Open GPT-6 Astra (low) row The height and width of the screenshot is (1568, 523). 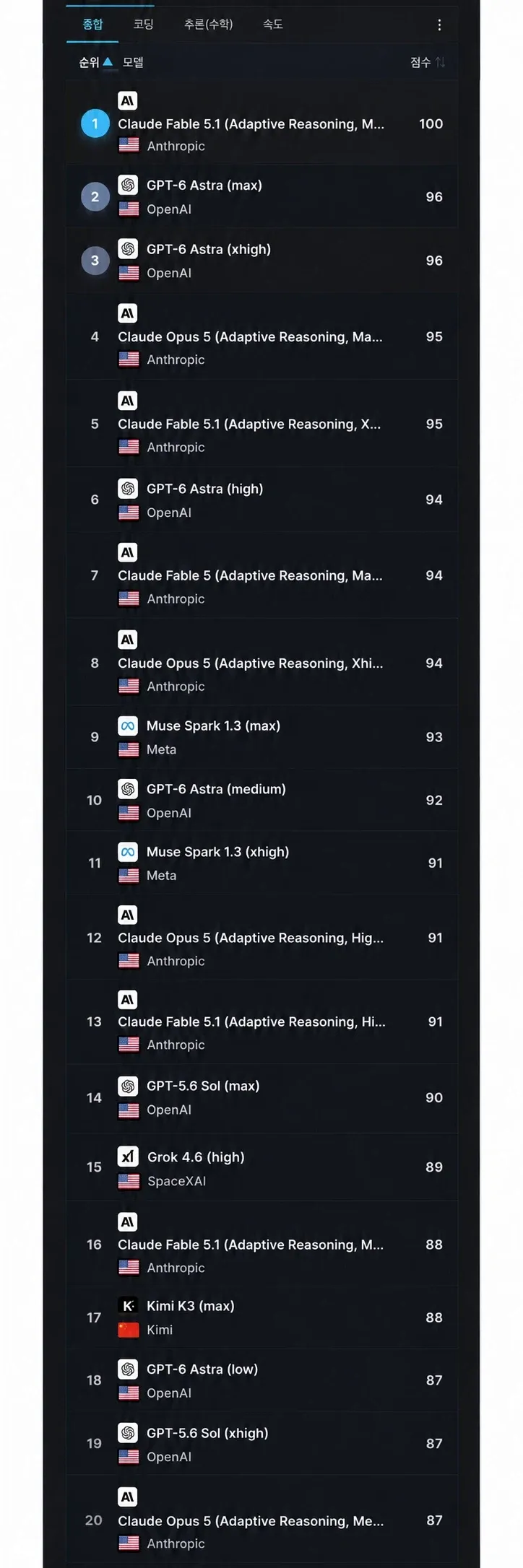pyautogui.click(x=261, y=1380)
